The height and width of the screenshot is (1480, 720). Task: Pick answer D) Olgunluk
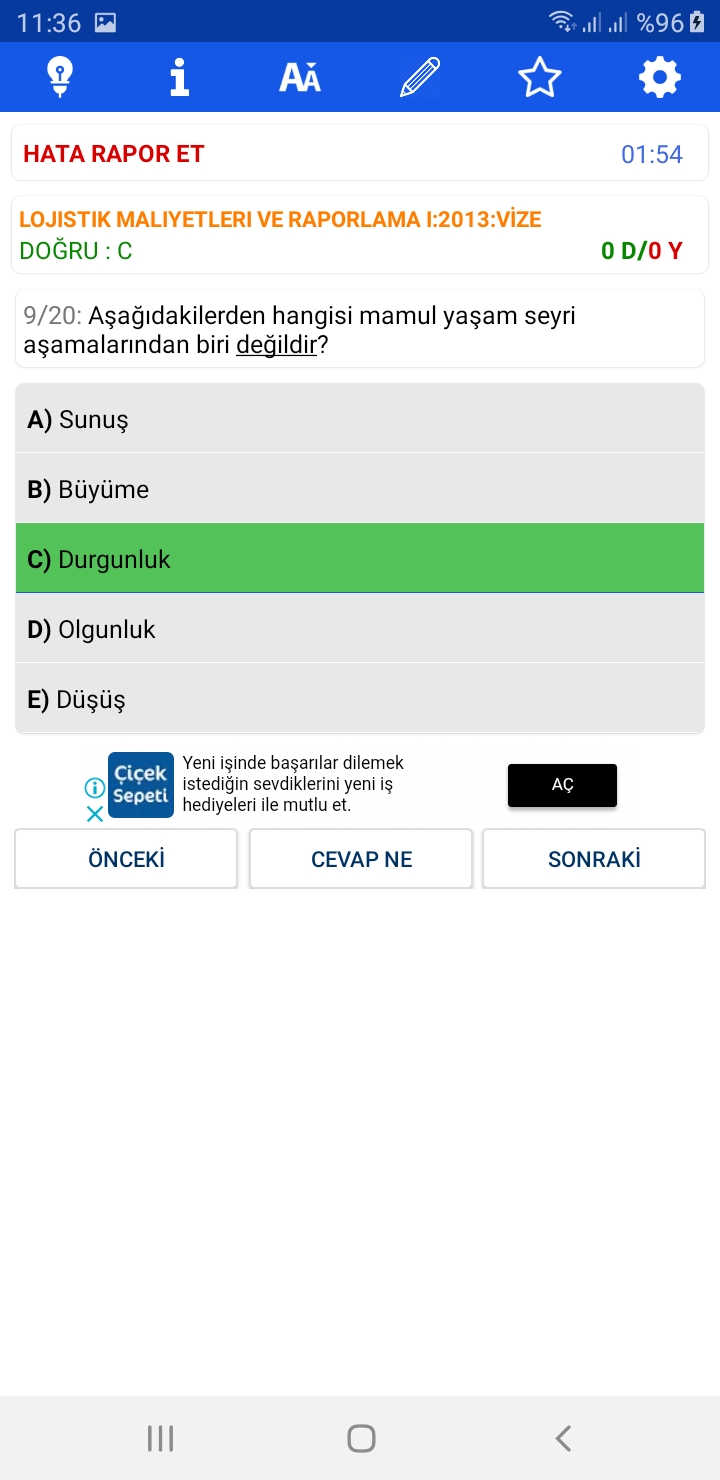(360, 629)
